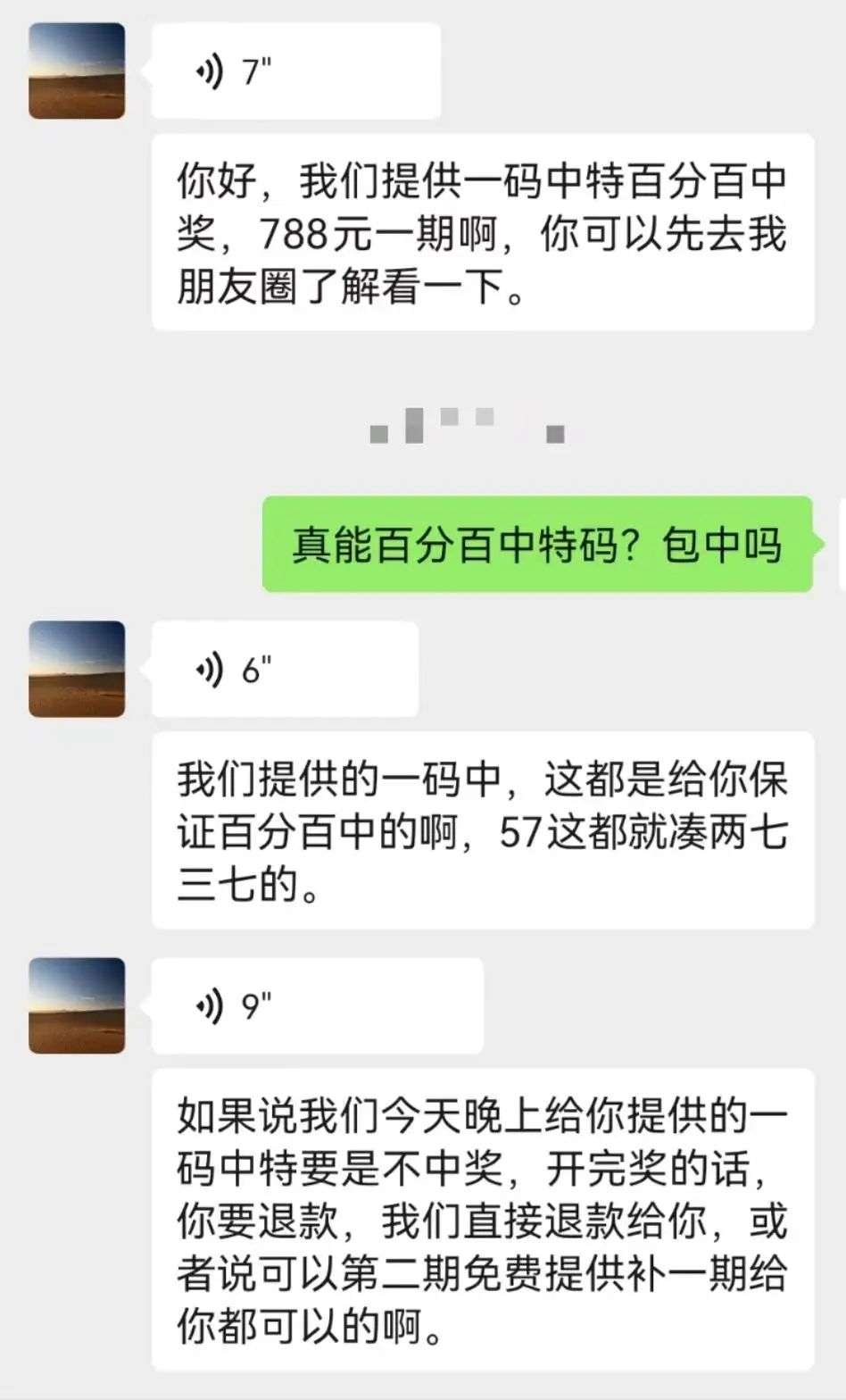The image size is (846, 1400).
Task: Play the 6-second voice message
Action: 285,670
